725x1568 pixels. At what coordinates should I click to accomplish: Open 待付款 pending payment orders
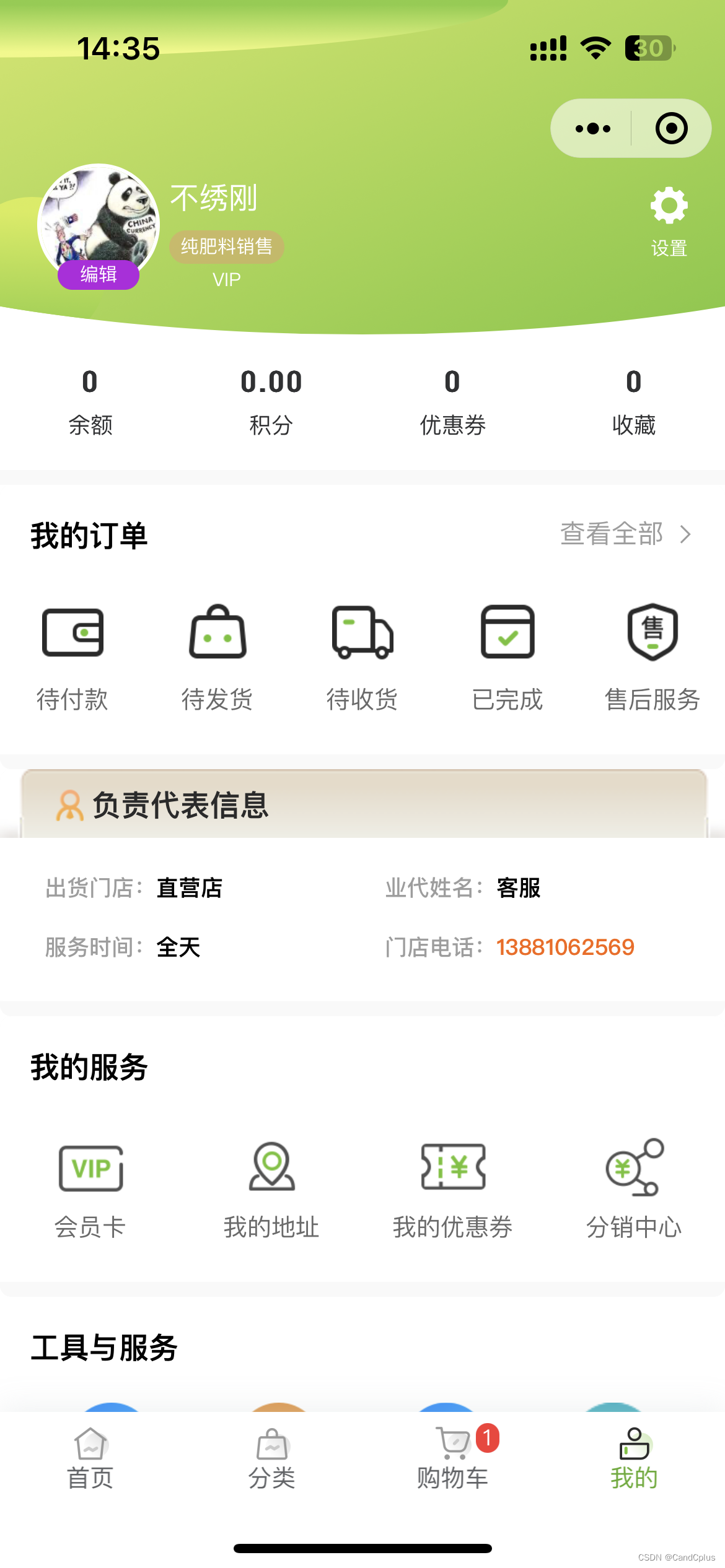[x=72, y=657]
